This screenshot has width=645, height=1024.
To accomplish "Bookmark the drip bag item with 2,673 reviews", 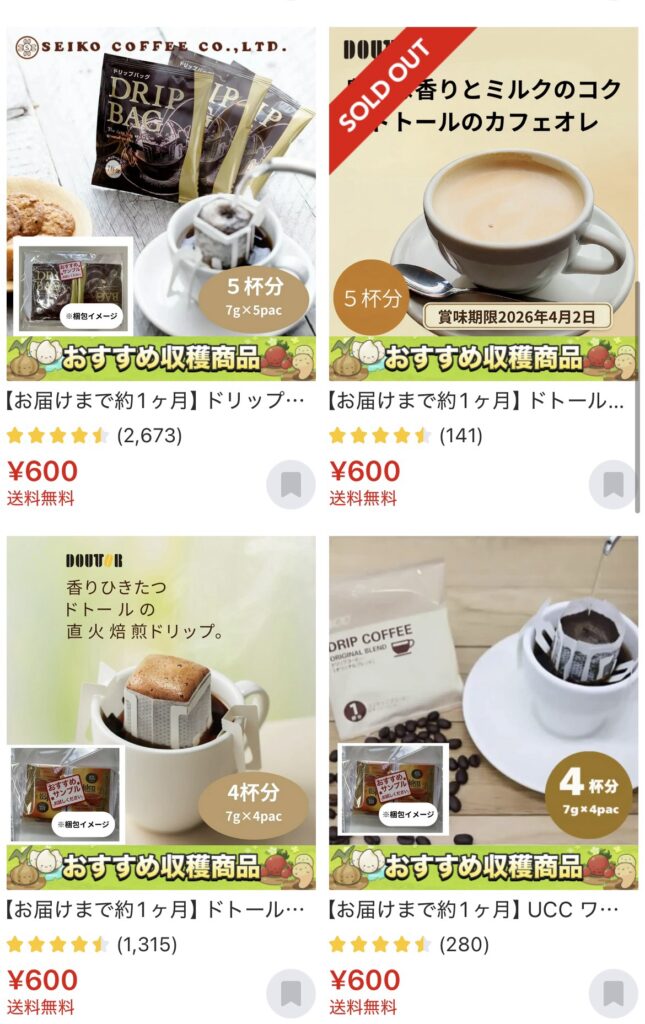I will click(291, 485).
